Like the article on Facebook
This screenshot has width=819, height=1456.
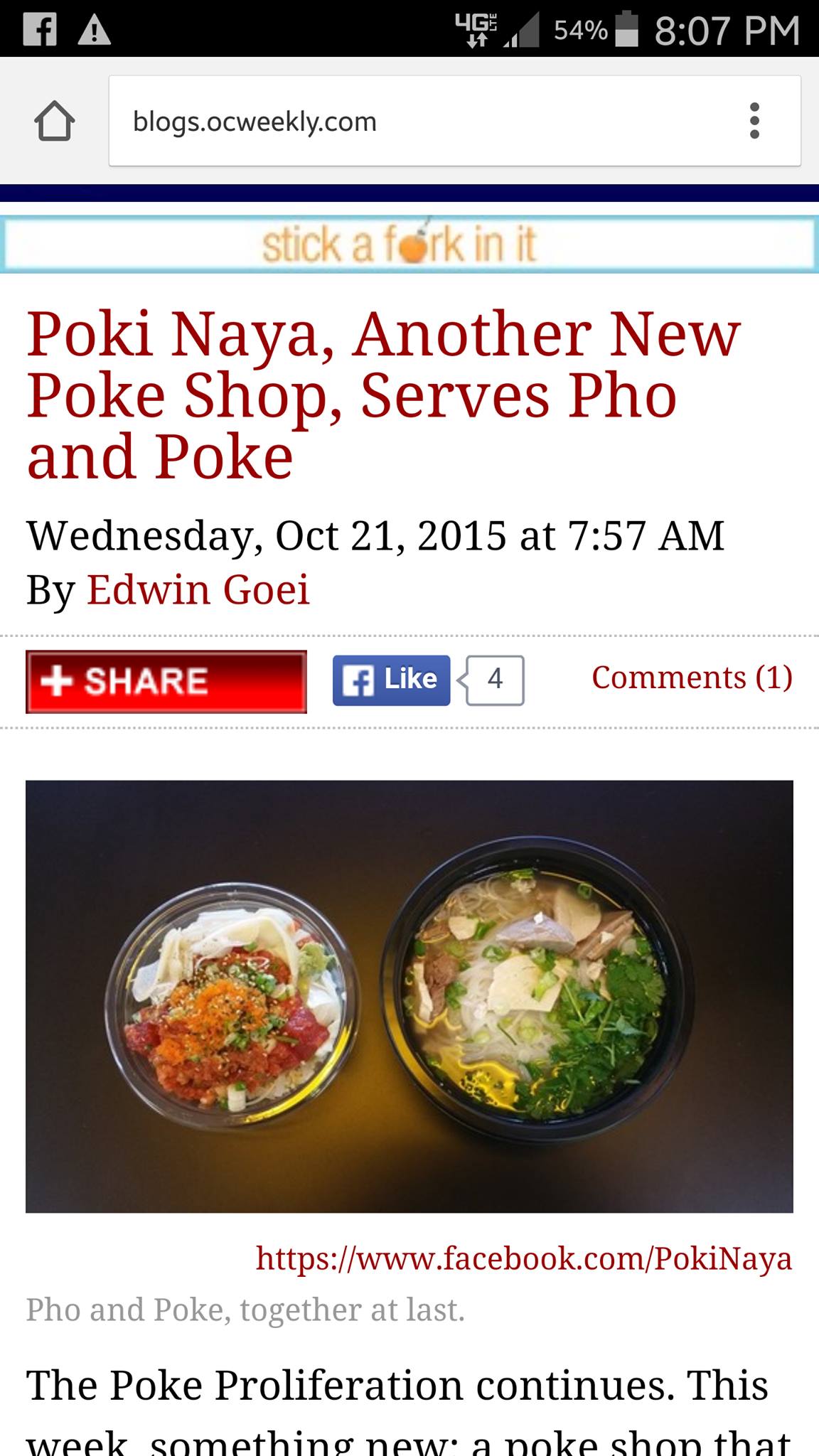(x=391, y=680)
